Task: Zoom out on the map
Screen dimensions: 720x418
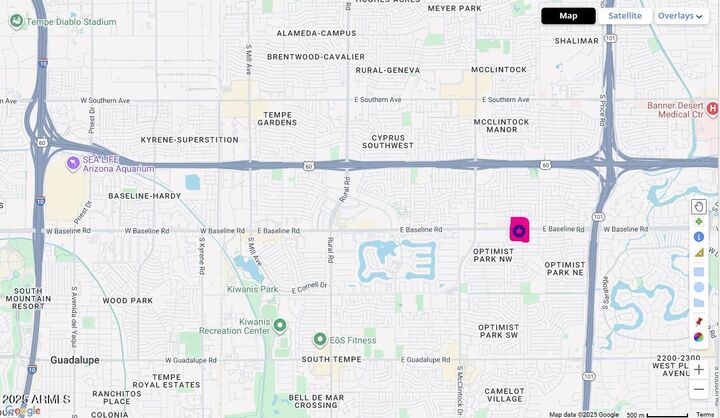Action: [x=699, y=389]
